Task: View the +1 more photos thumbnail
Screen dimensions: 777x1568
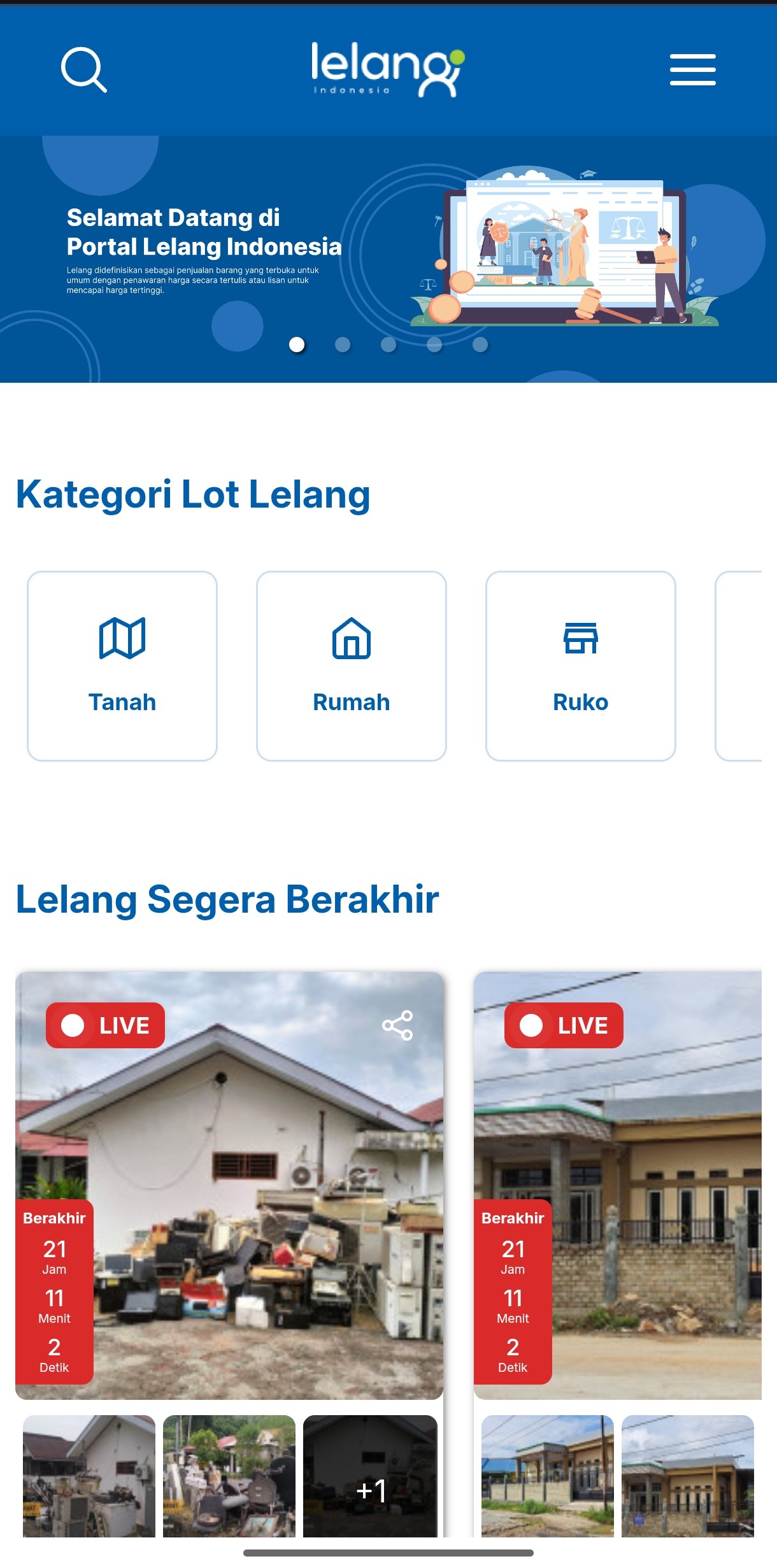Action: click(x=370, y=1476)
